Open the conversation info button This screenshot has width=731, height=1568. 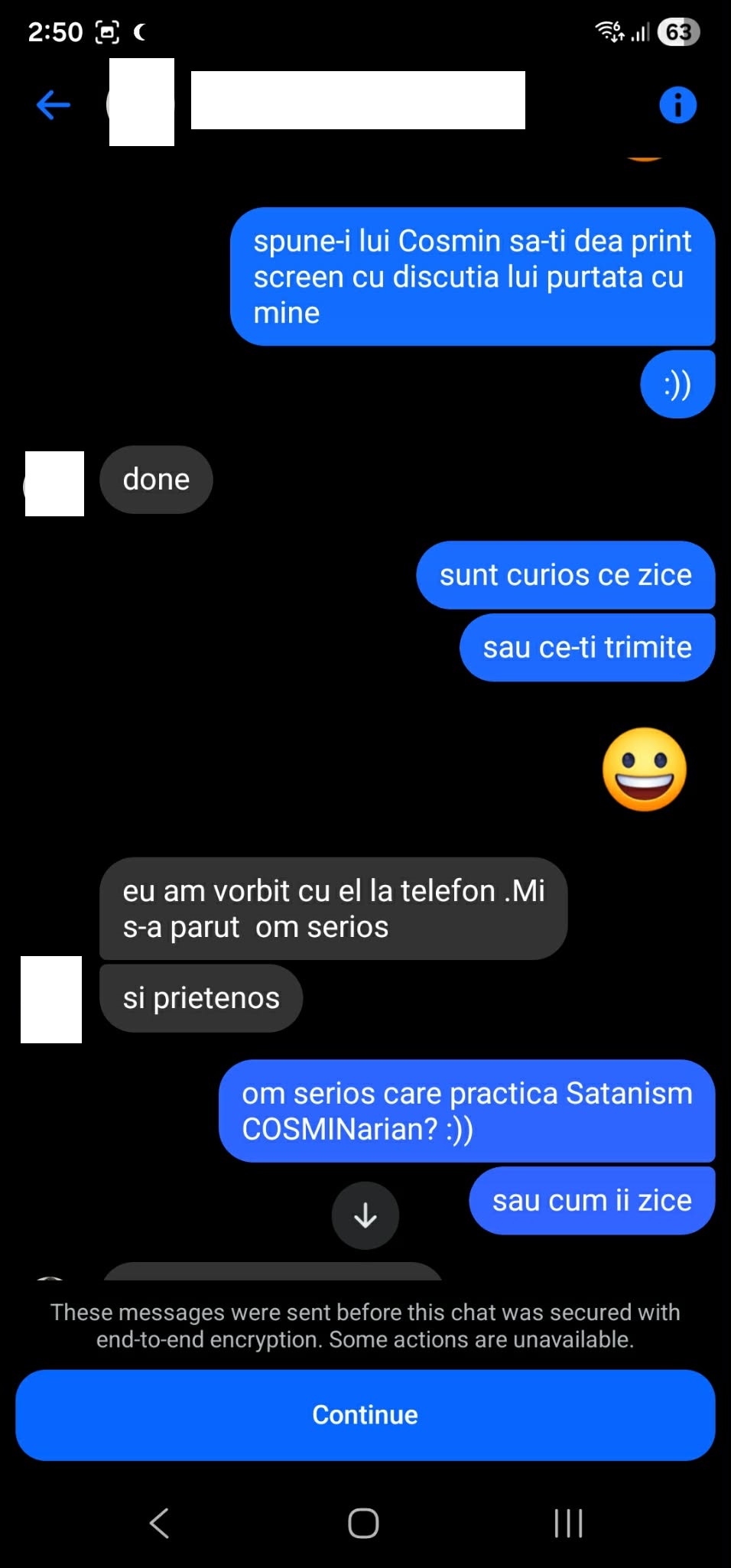(677, 105)
